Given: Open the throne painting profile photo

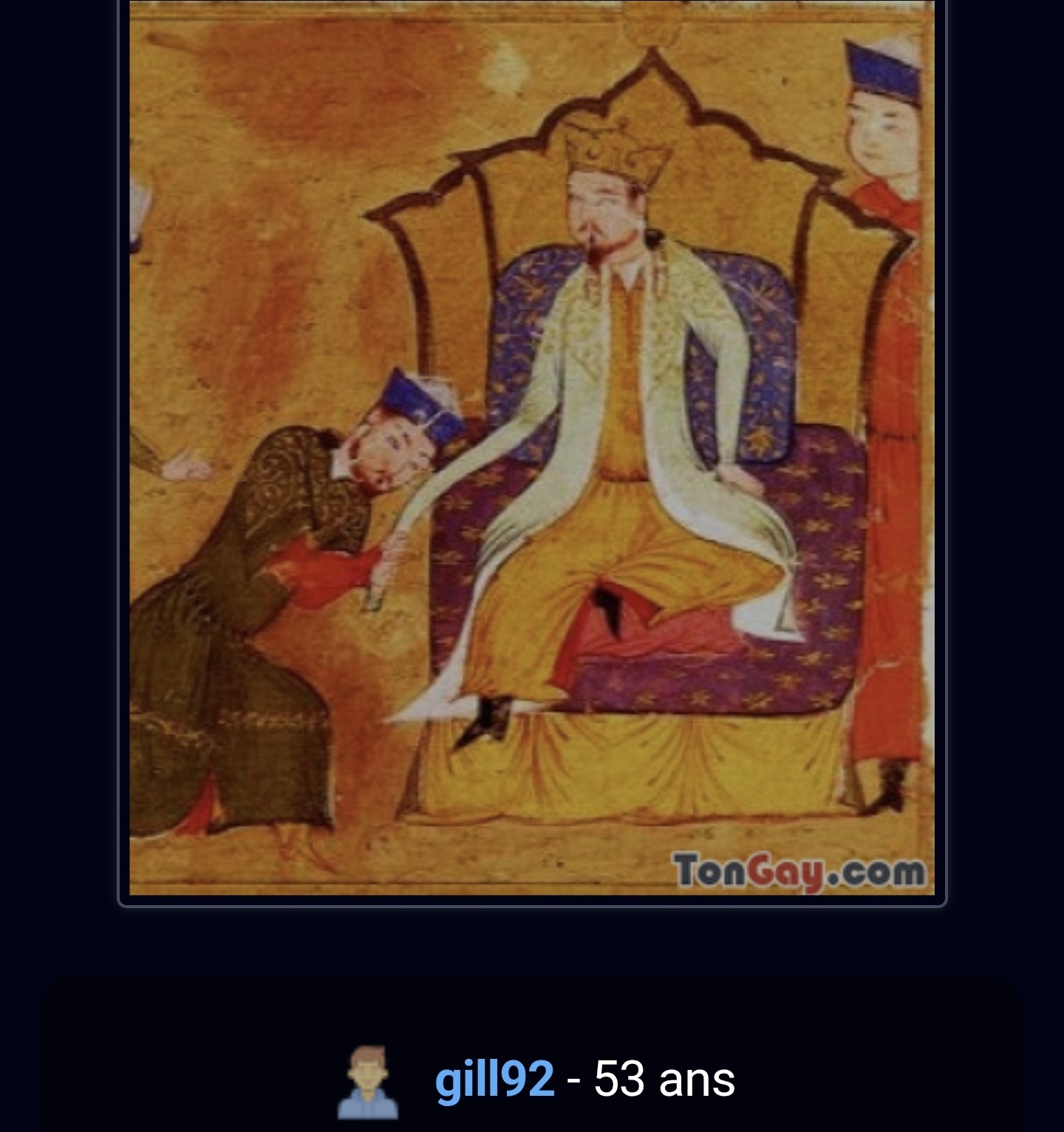Looking at the screenshot, I should click(x=532, y=448).
